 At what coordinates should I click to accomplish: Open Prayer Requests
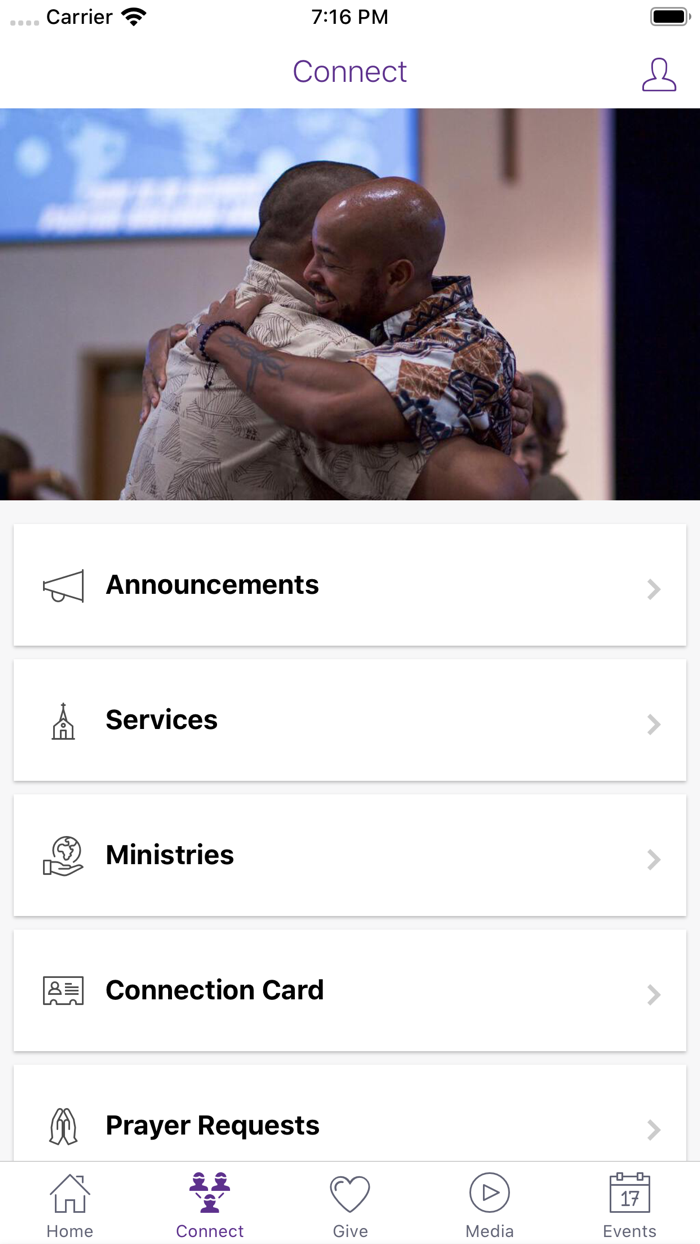[x=350, y=1113]
